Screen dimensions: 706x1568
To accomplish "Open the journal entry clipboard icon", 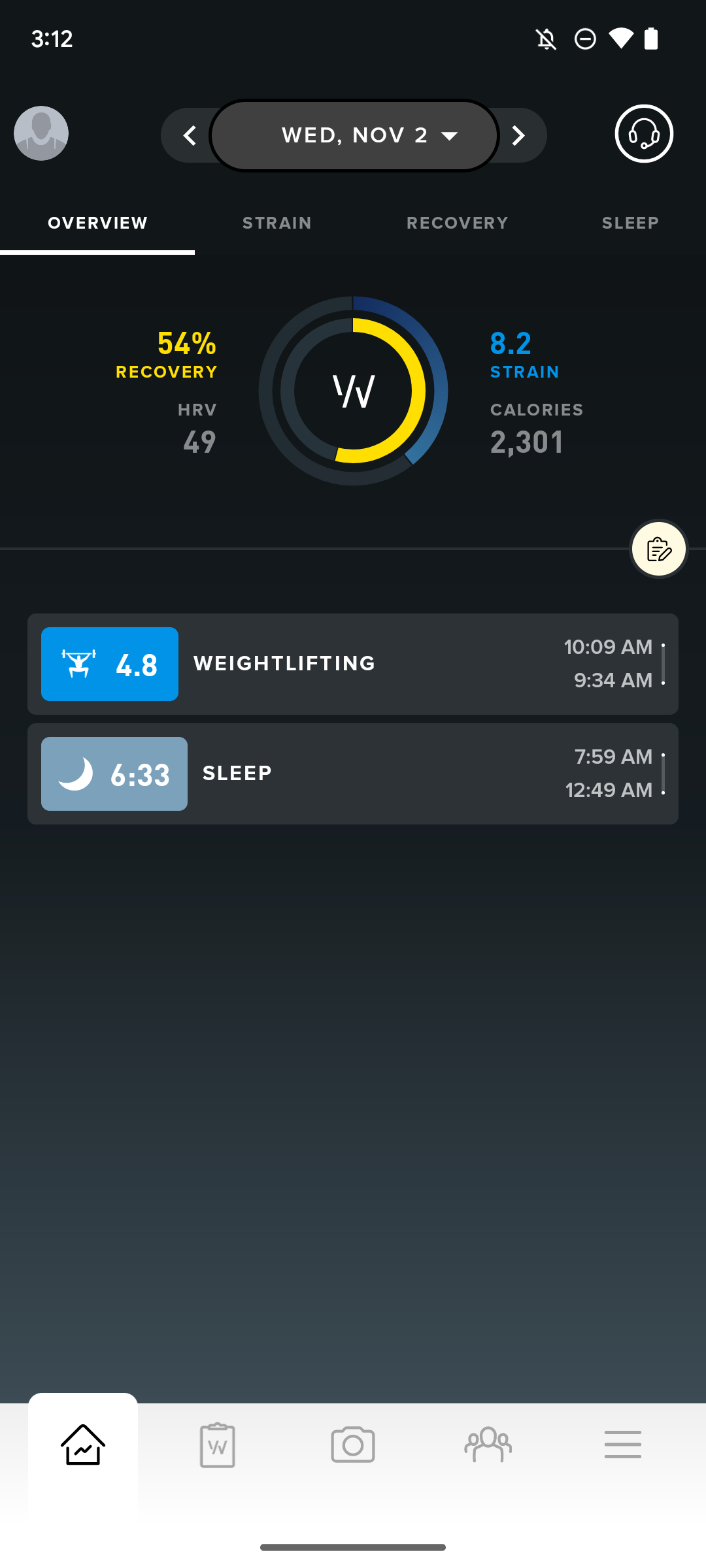I will [x=658, y=549].
